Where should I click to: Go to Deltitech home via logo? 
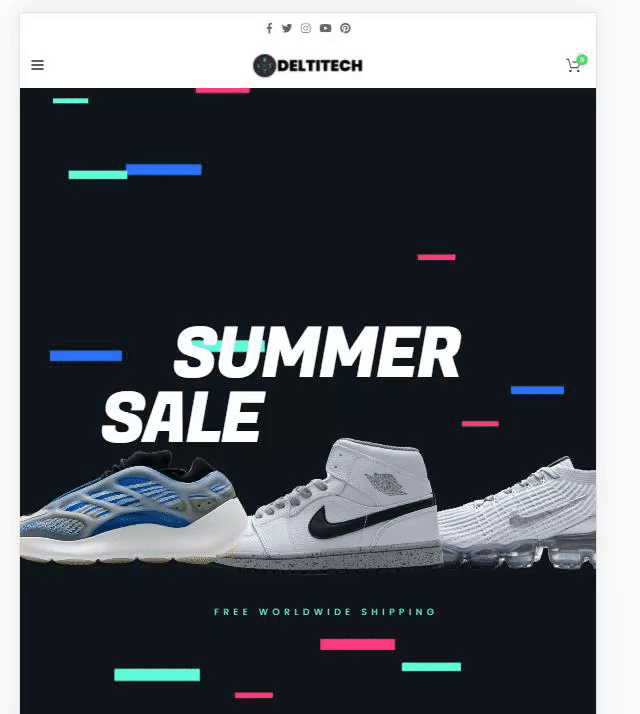tap(308, 66)
